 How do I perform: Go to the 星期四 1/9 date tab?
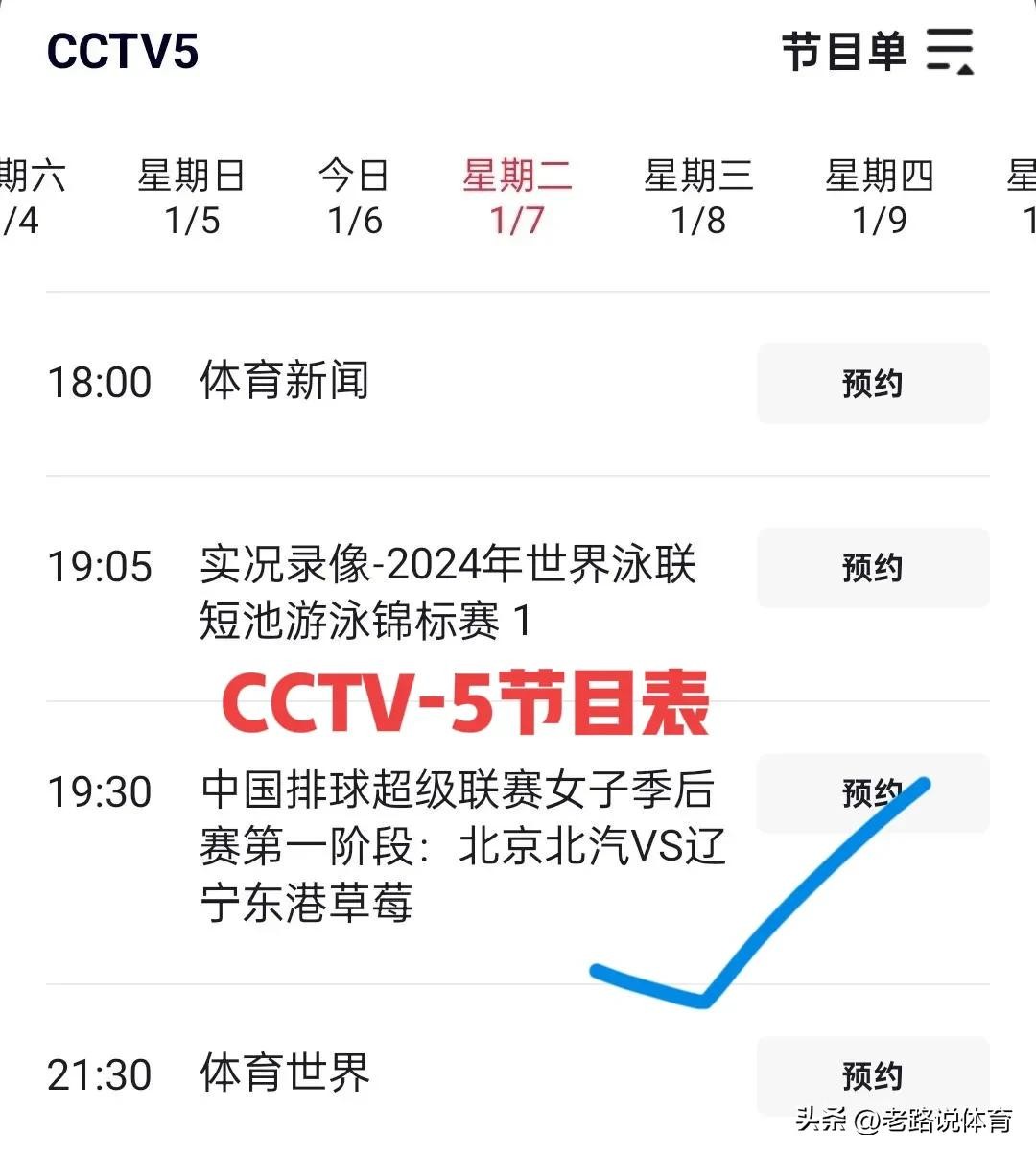point(879,198)
